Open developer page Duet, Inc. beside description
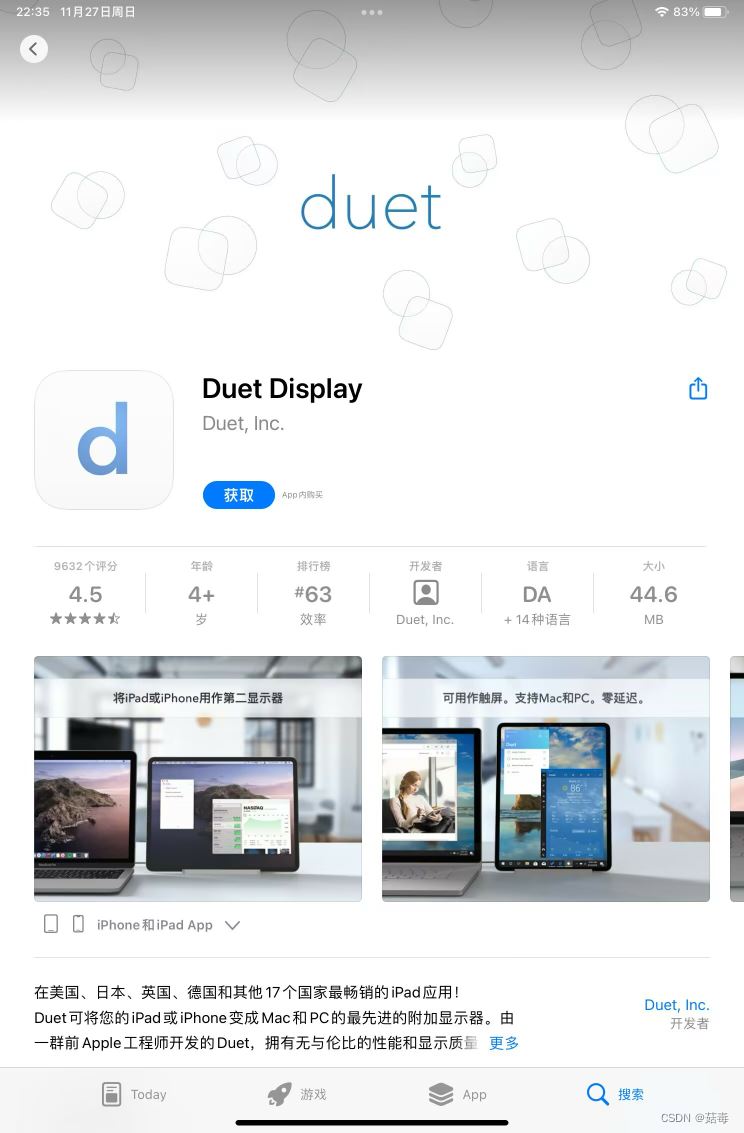The width and height of the screenshot is (744, 1133). [x=676, y=1005]
